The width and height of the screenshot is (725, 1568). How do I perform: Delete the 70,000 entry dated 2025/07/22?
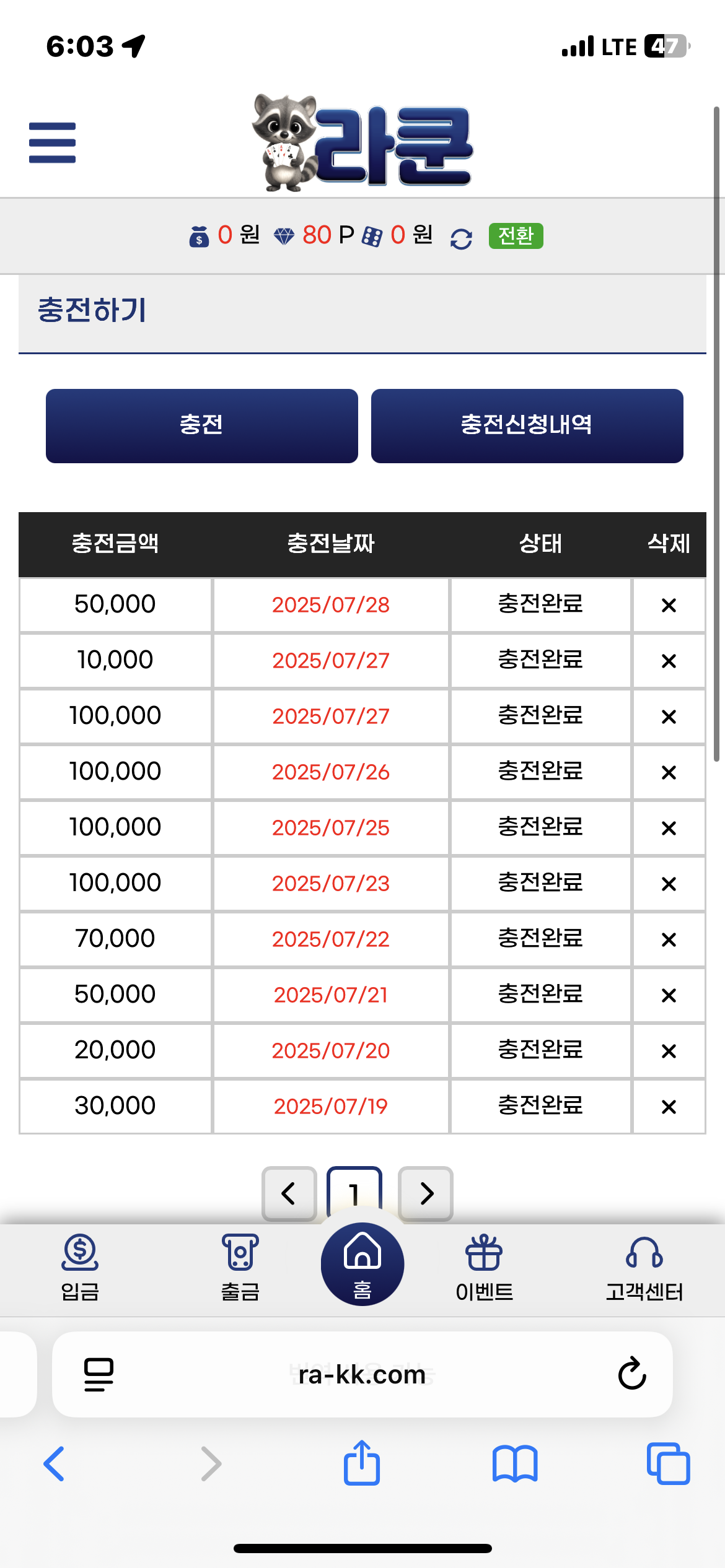tap(668, 939)
